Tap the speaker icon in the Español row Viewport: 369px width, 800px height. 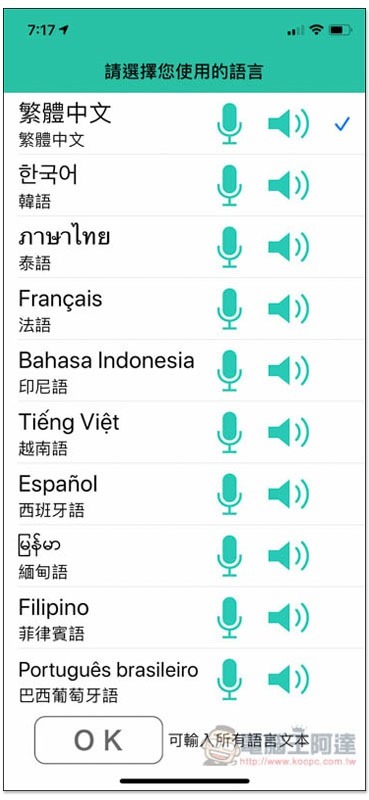pos(288,494)
